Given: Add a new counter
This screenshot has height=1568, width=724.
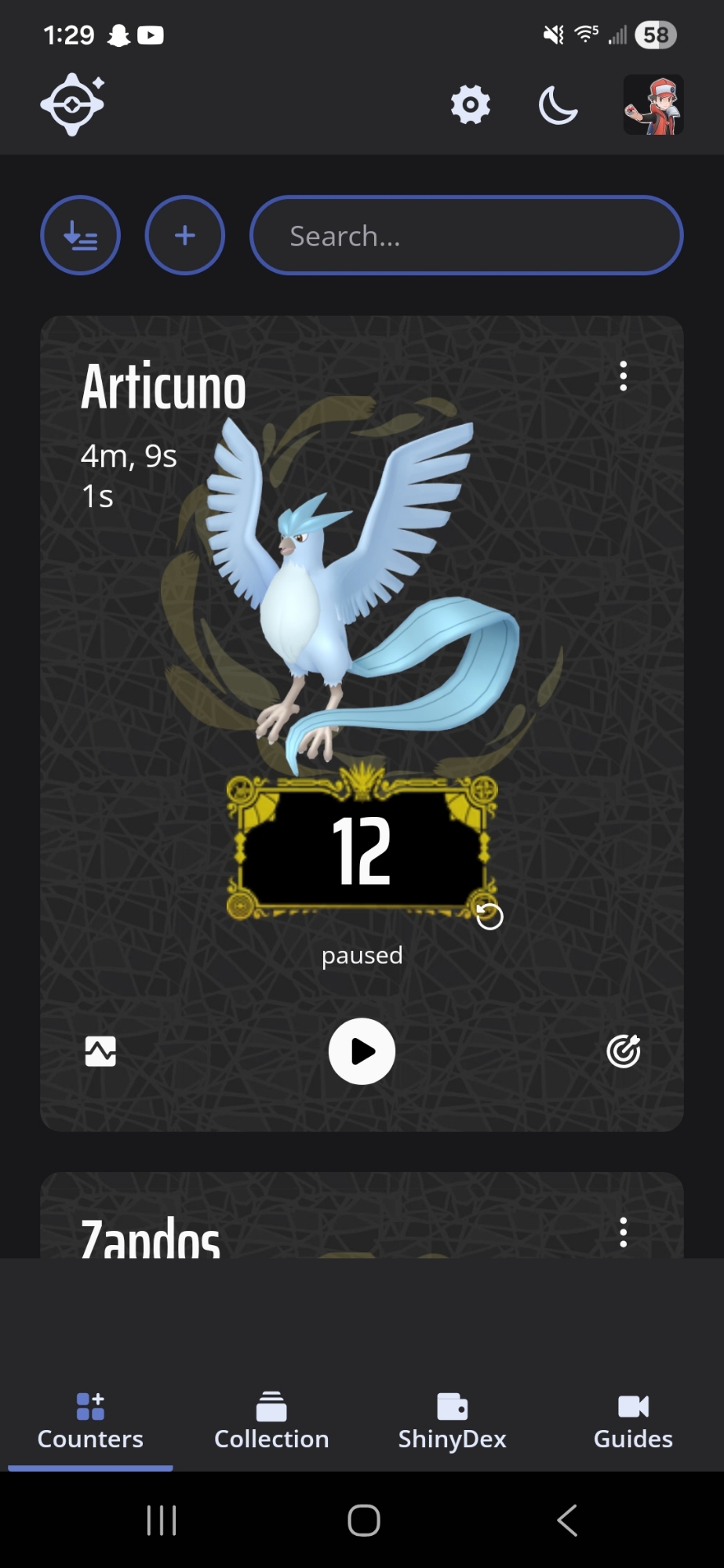Looking at the screenshot, I should pos(185,235).
